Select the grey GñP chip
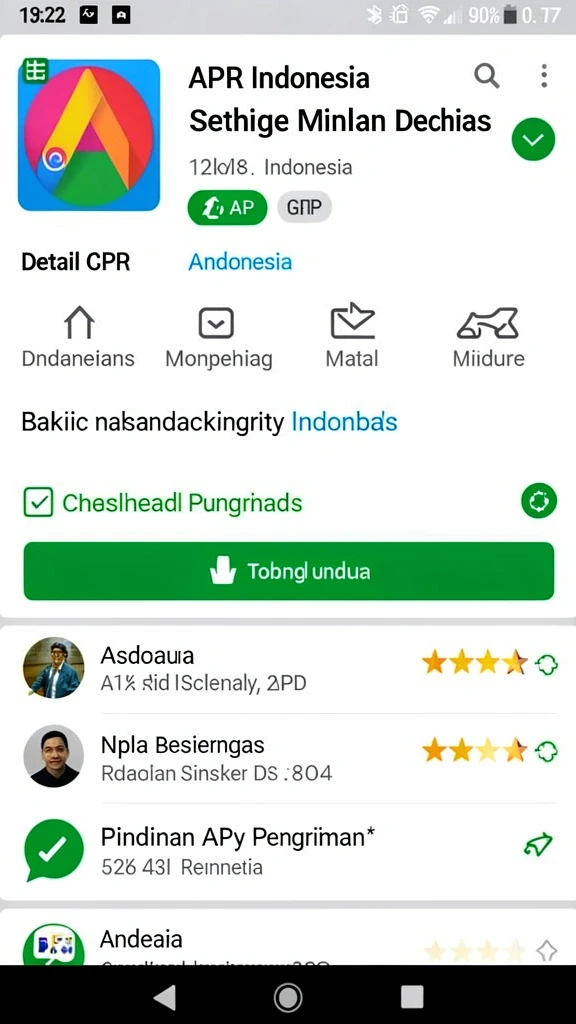 pyautogui.click(x=304, y=208)
